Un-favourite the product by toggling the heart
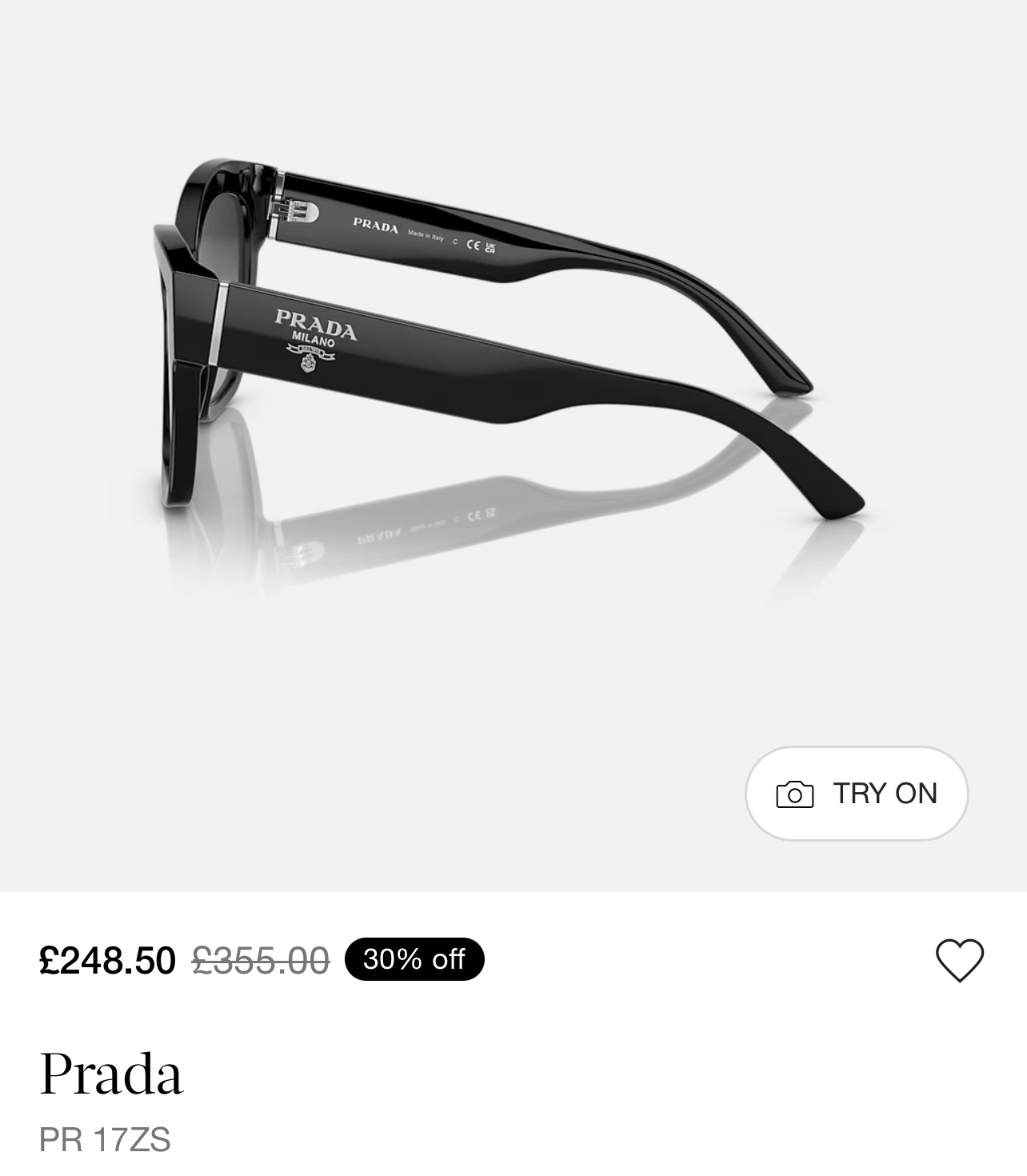This screenshot has height=1176, width=1027. (959, 959)
